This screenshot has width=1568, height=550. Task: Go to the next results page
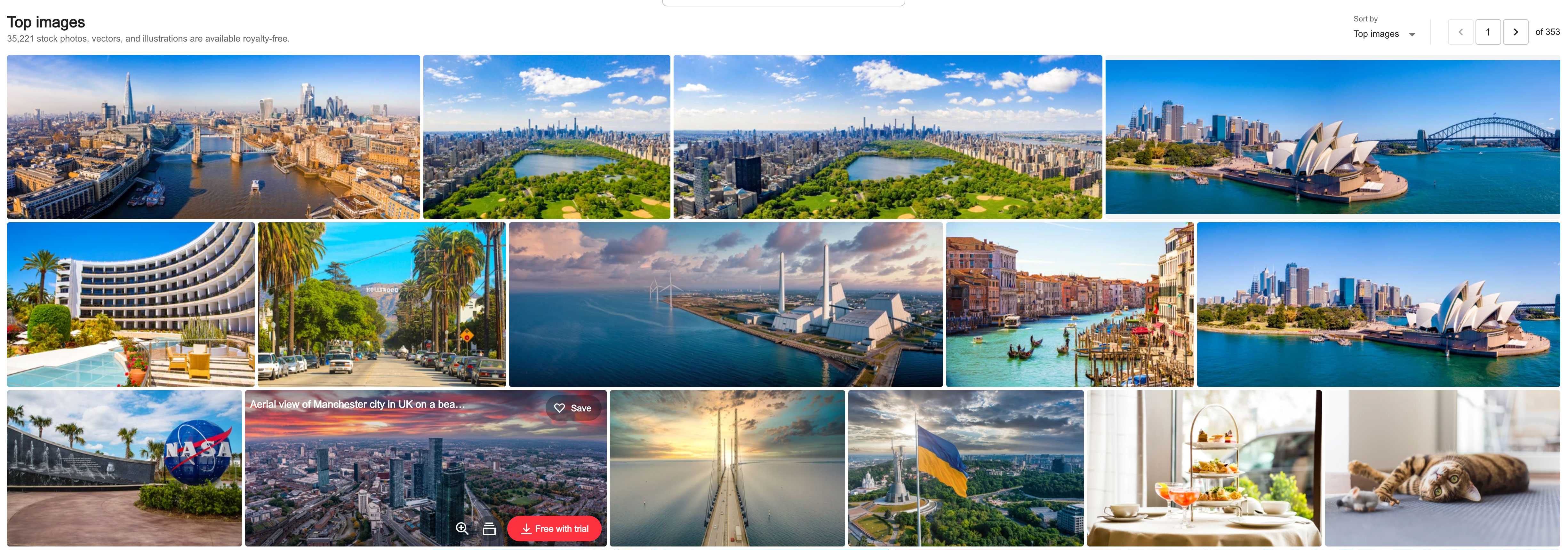tap(1515, 32)
